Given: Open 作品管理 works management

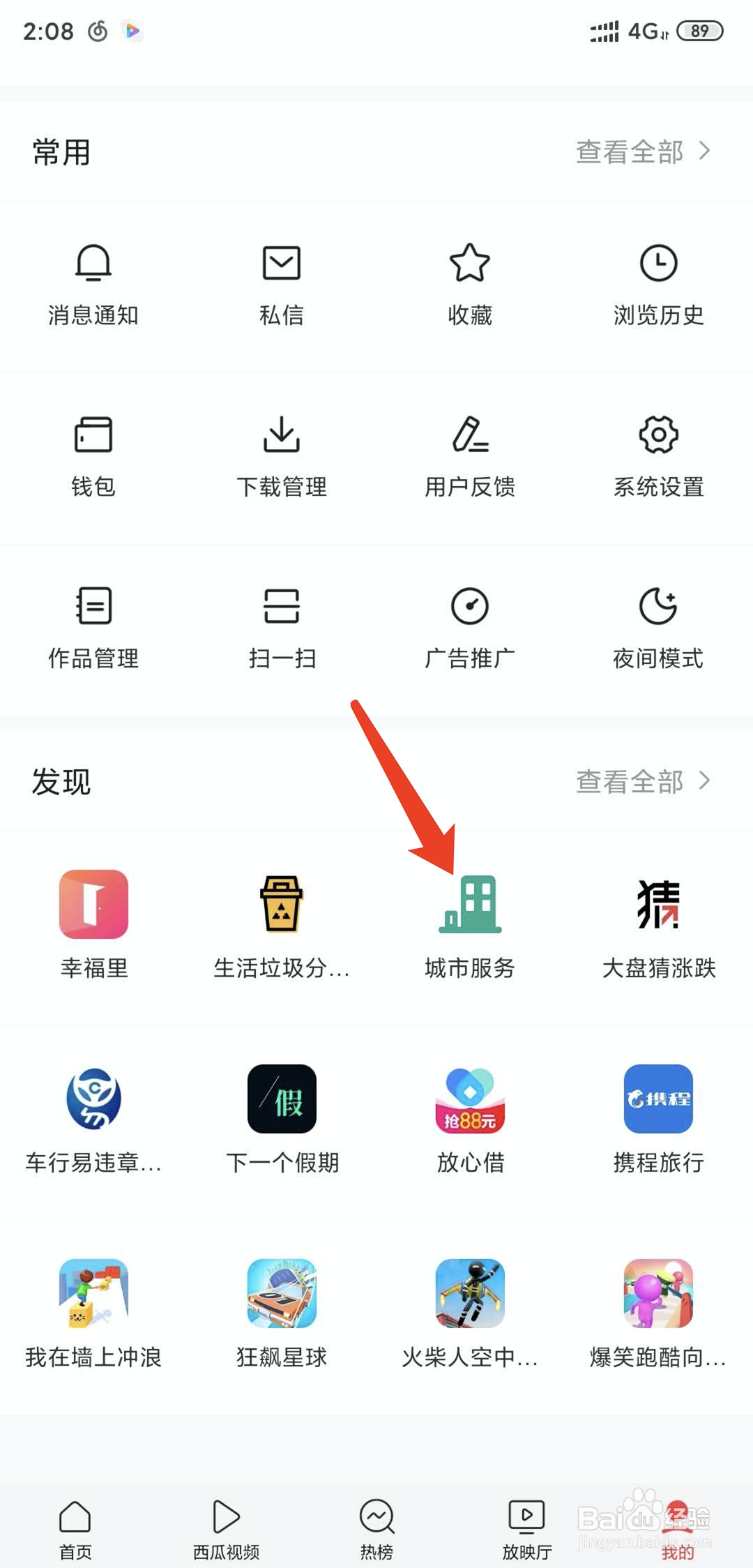Looking at the screenshot, I should click(x=93, y=624).
